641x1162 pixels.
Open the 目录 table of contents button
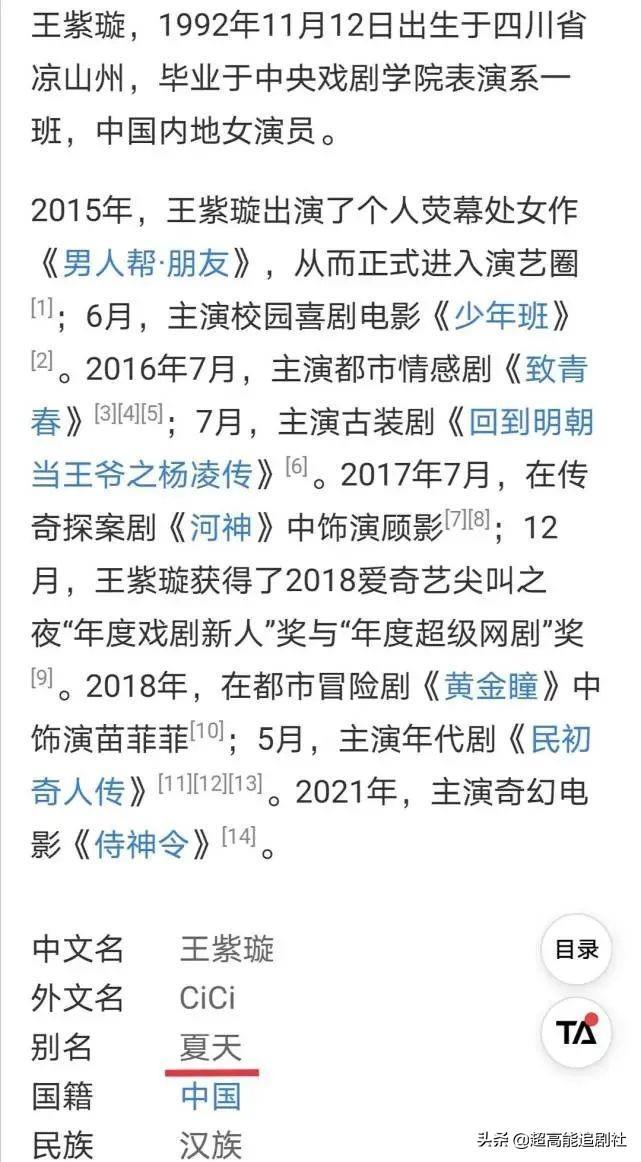[x=576, y=949]
